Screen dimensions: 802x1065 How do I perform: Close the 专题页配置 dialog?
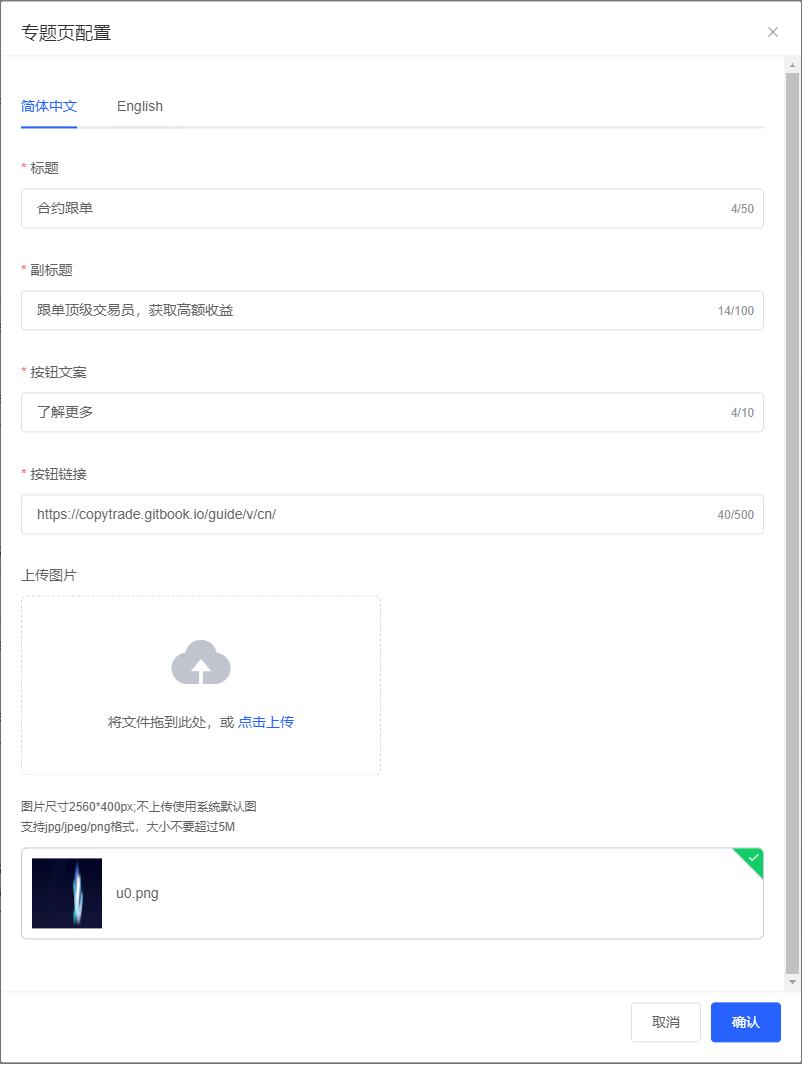772,32
